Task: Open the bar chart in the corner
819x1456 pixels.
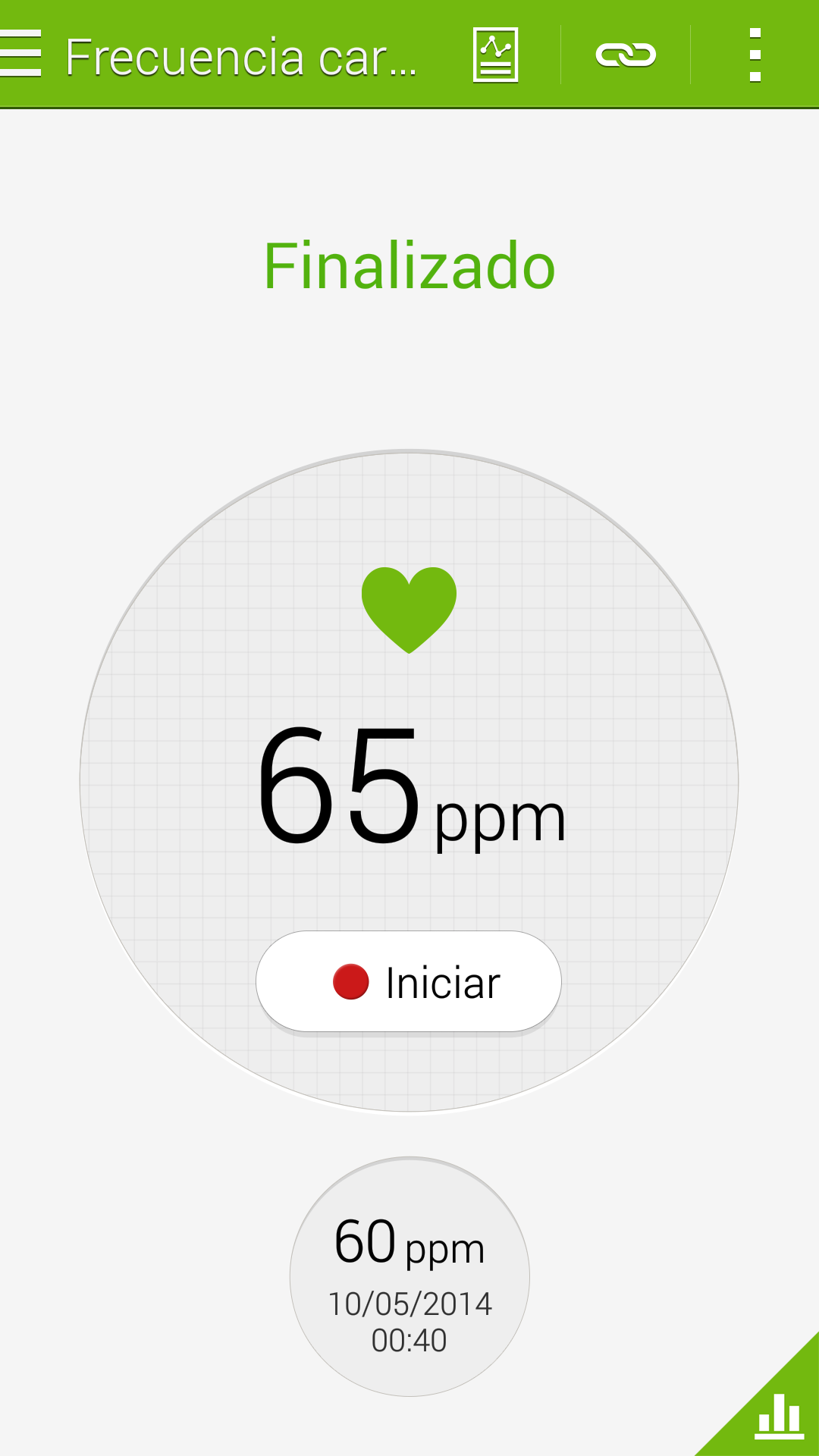Action: point(779,1415)
